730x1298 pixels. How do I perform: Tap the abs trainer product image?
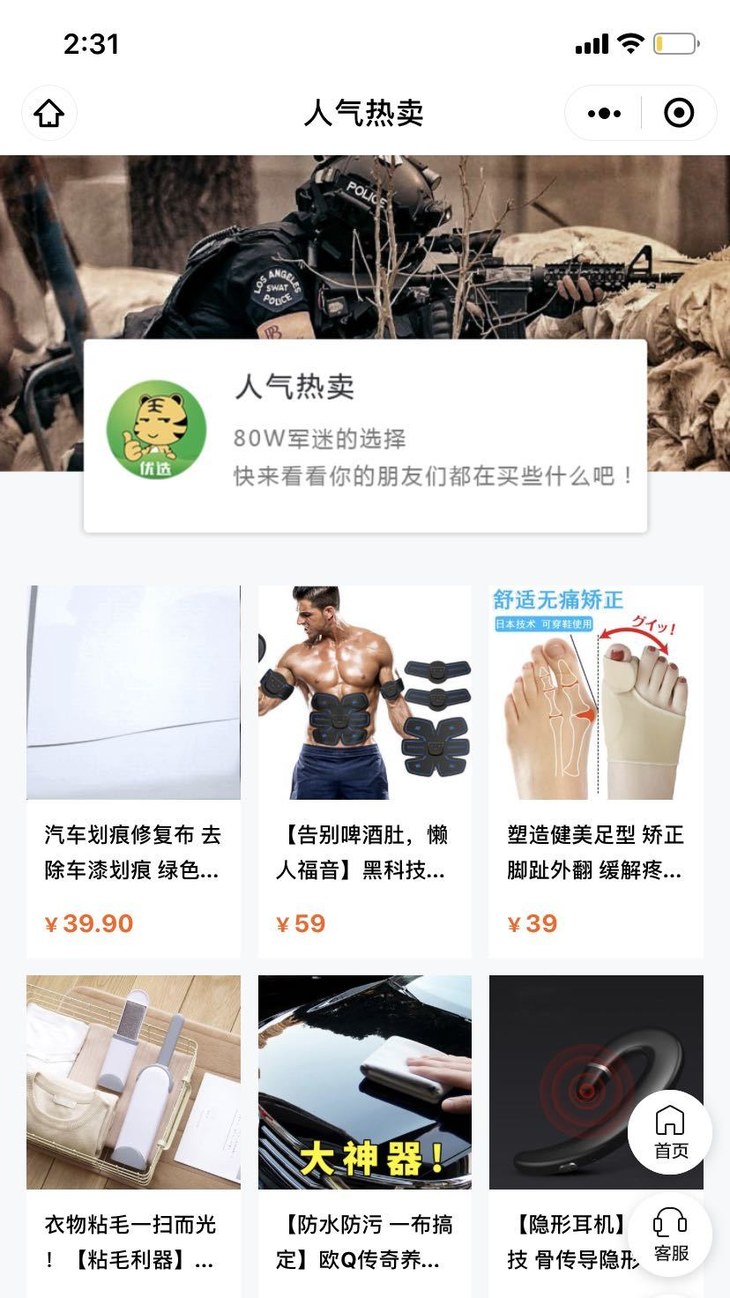(364, 692)
